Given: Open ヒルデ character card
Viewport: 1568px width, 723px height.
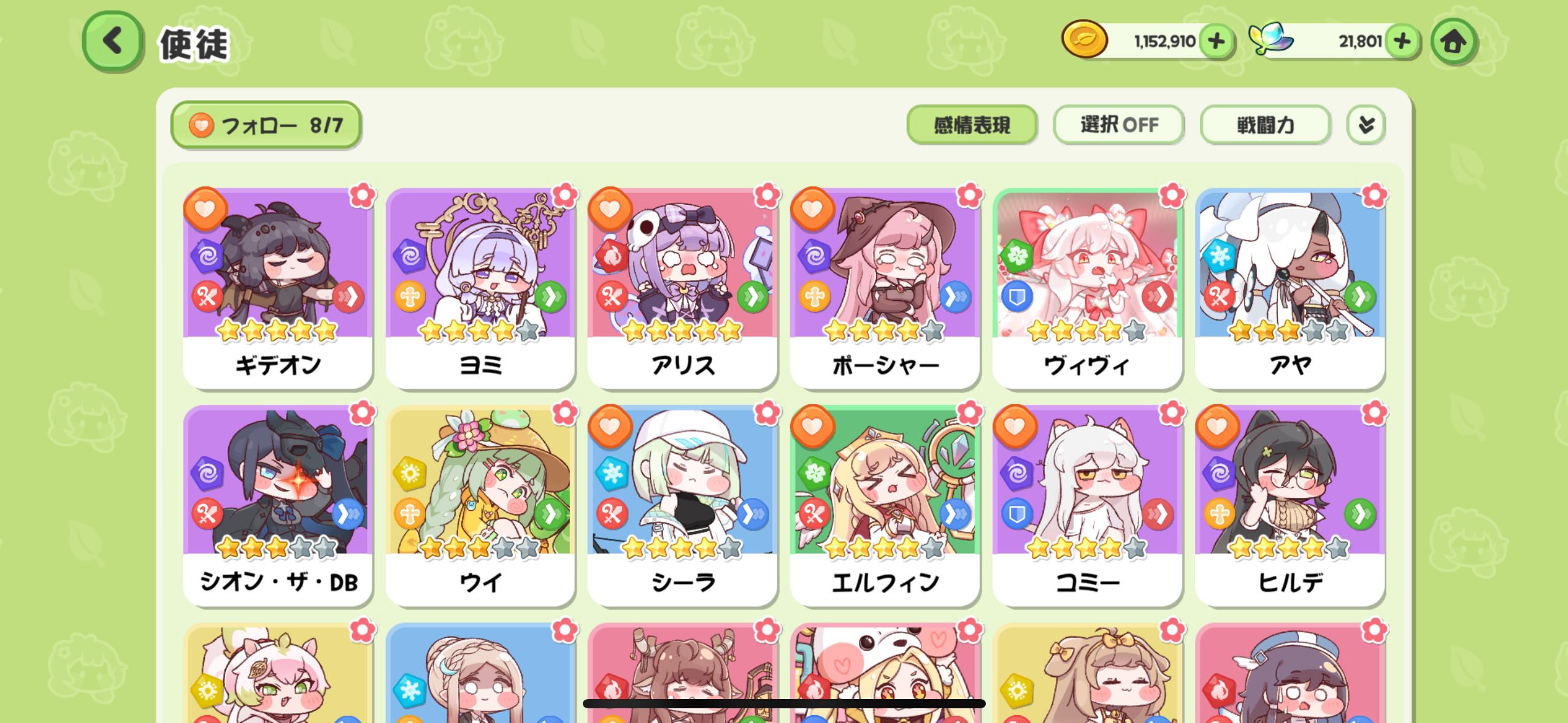Looking at the screenshot, I should pos(1289,506).
